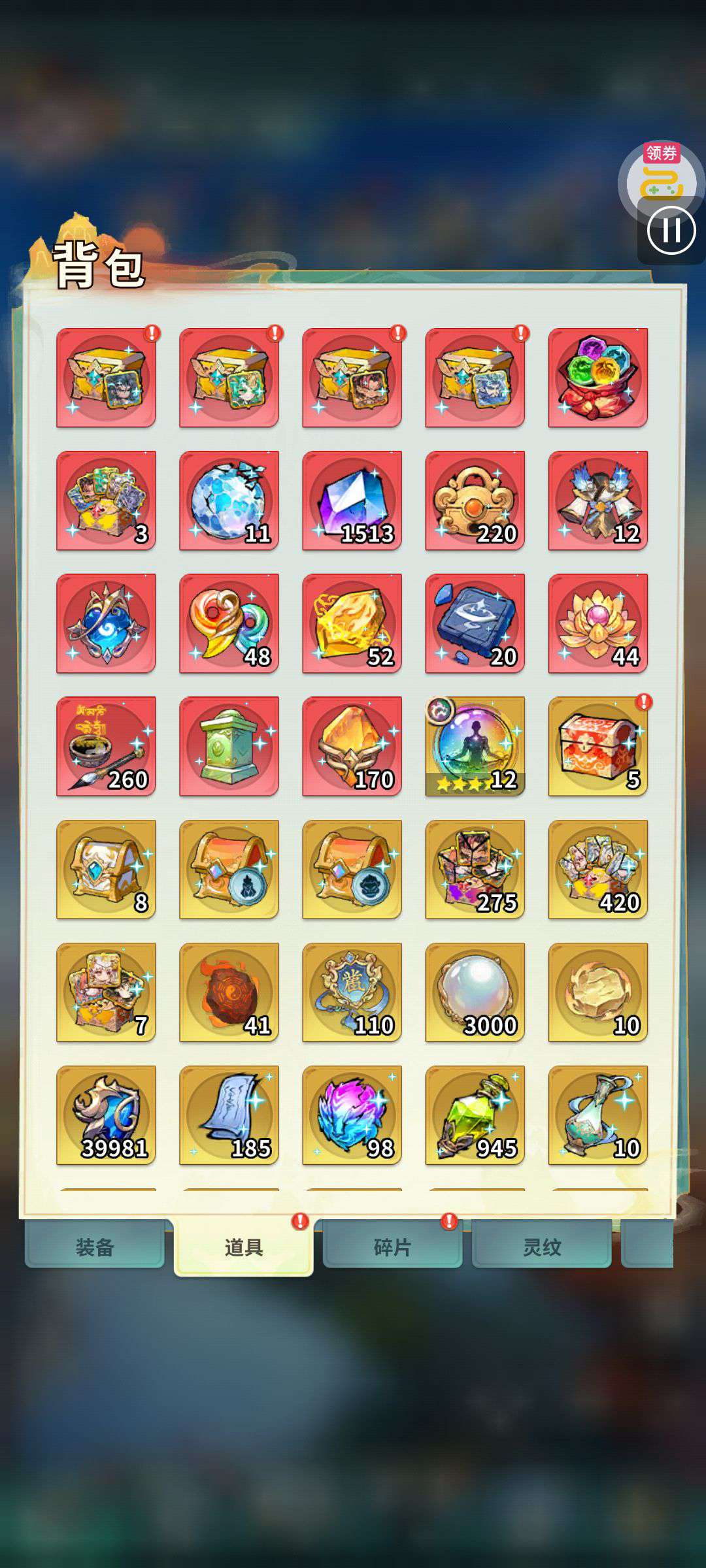The height and width of the screenshot is (1568, 706).
Task: Select the shield badge item with 110
Action: pos(352,992)
